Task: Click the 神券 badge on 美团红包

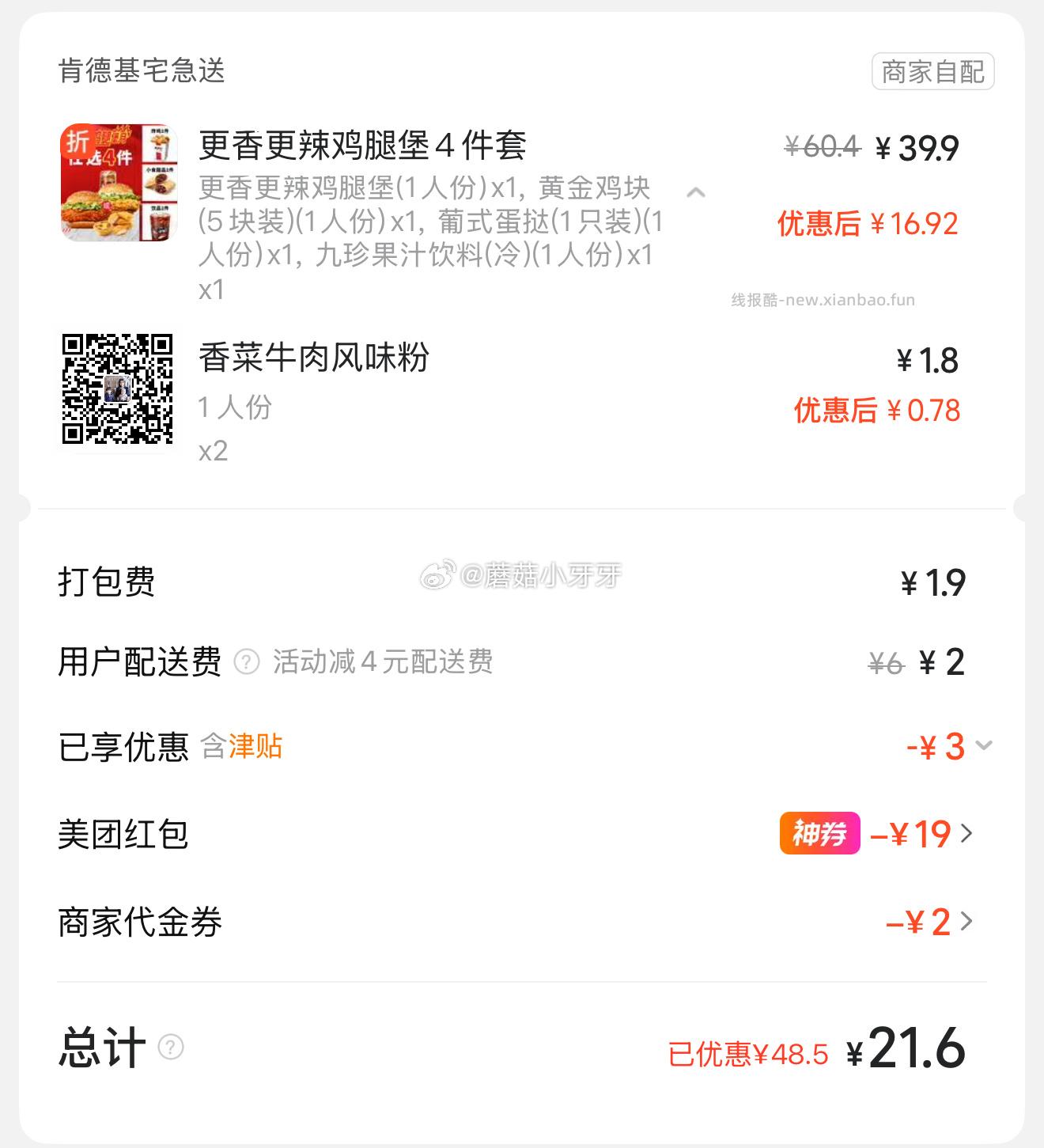Action: pyautogui.click(x=819, y=832)
